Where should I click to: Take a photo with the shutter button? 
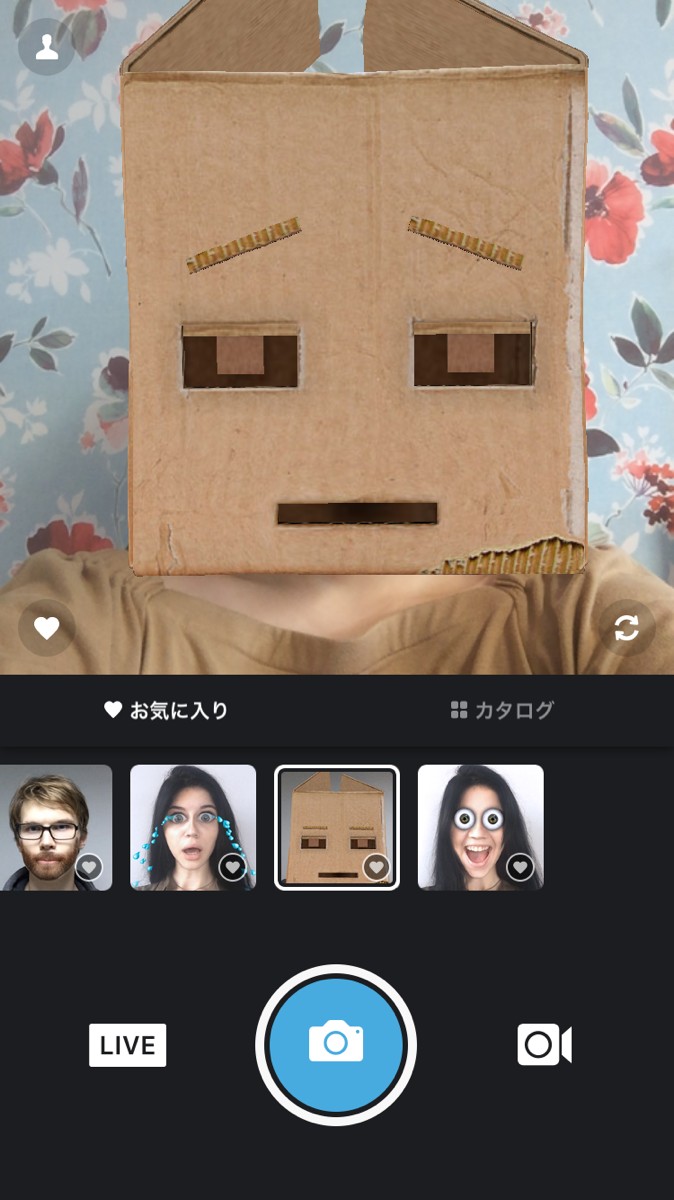pos(336,1045)
